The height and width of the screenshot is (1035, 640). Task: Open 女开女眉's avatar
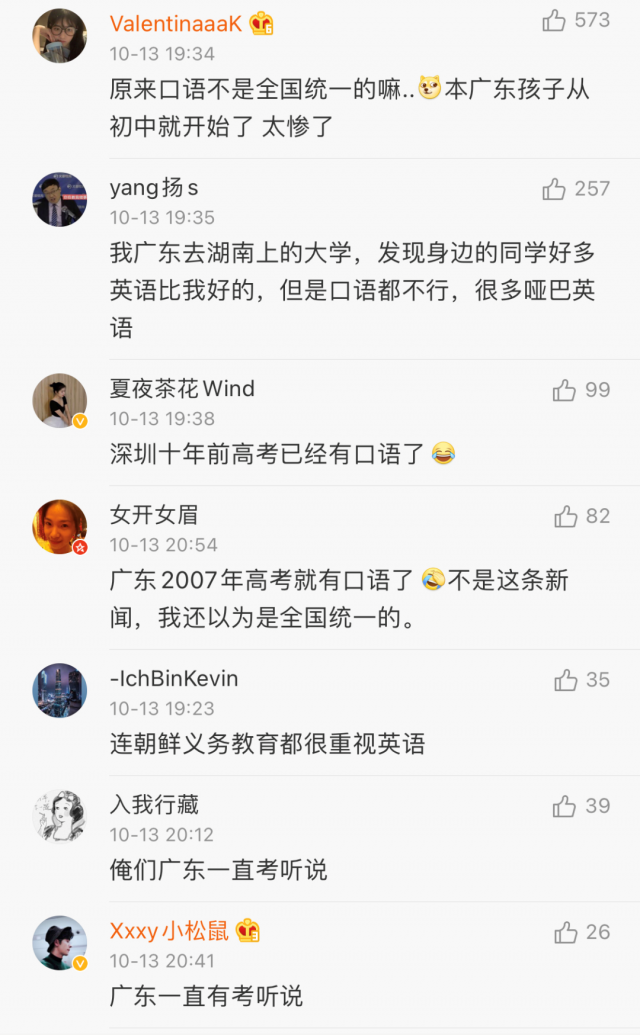pyautogui.click(x=60, y=527)
